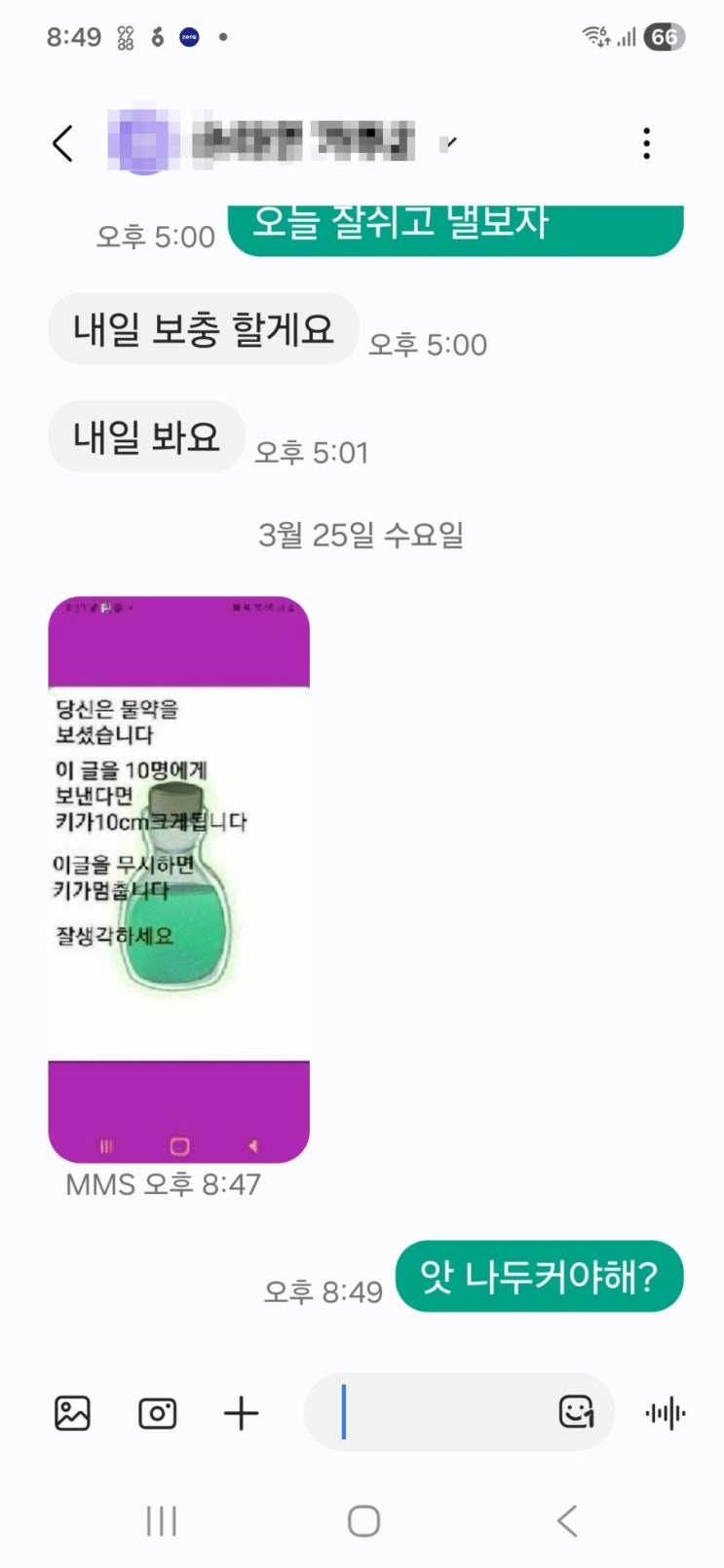Attach a picture from the gallery
Screen dimensions: 724x1568
72,1412
